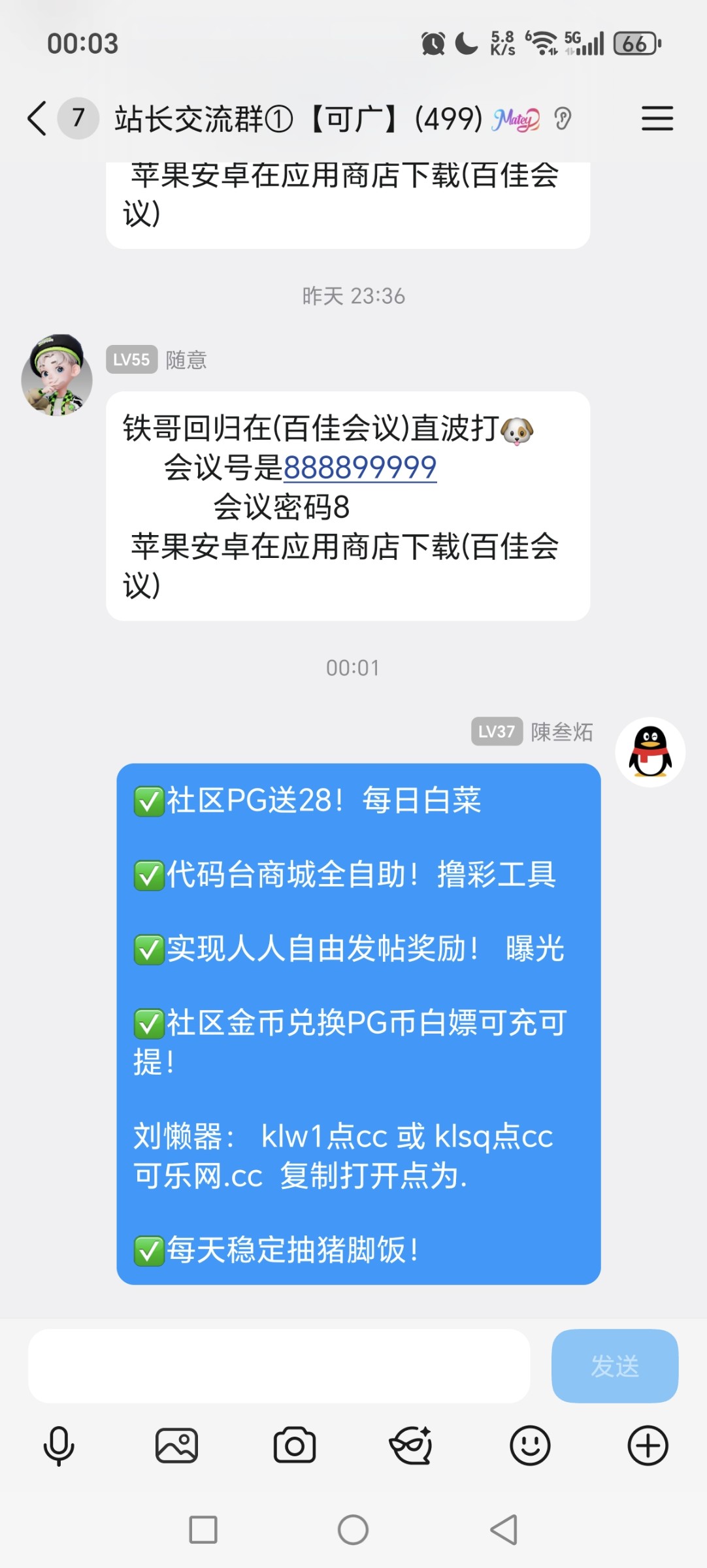Select the camera icon to take a photo

coord(294,1445)
